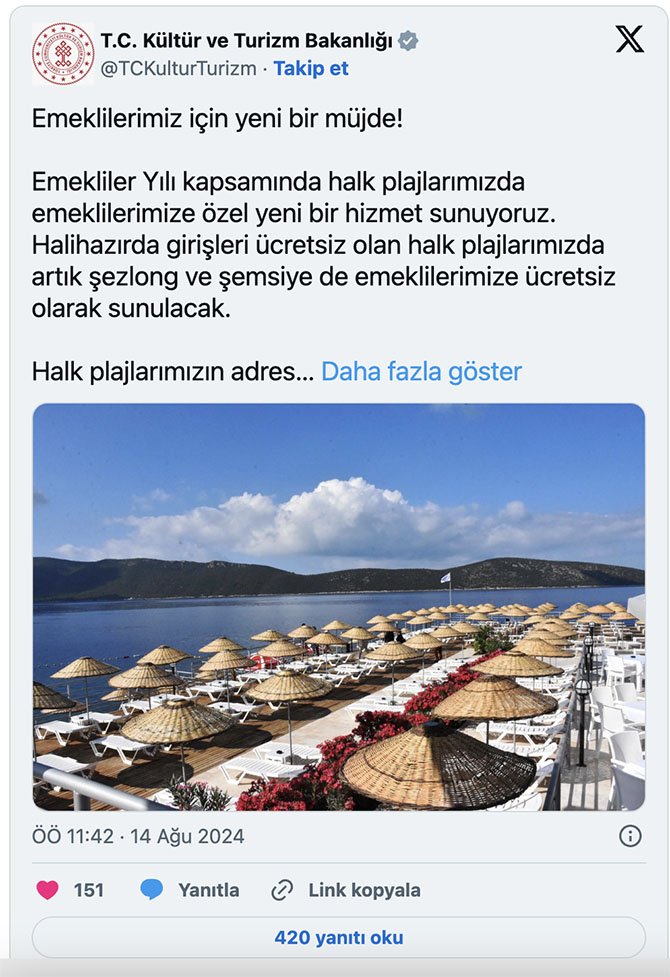
Task: Open the tweet info icon
Action: coord(630,836)
